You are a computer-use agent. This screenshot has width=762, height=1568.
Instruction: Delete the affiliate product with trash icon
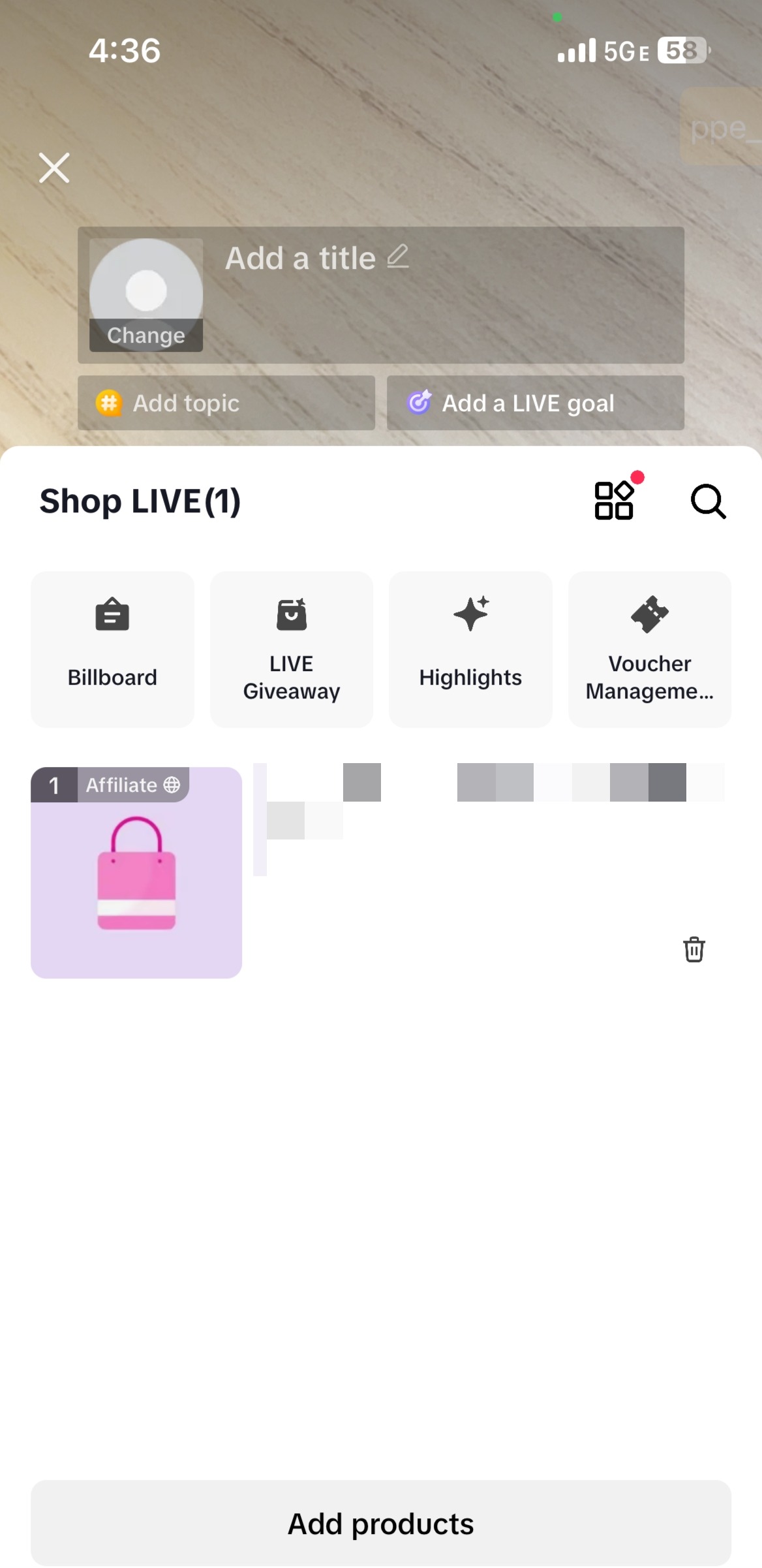[x=694, y=949]
